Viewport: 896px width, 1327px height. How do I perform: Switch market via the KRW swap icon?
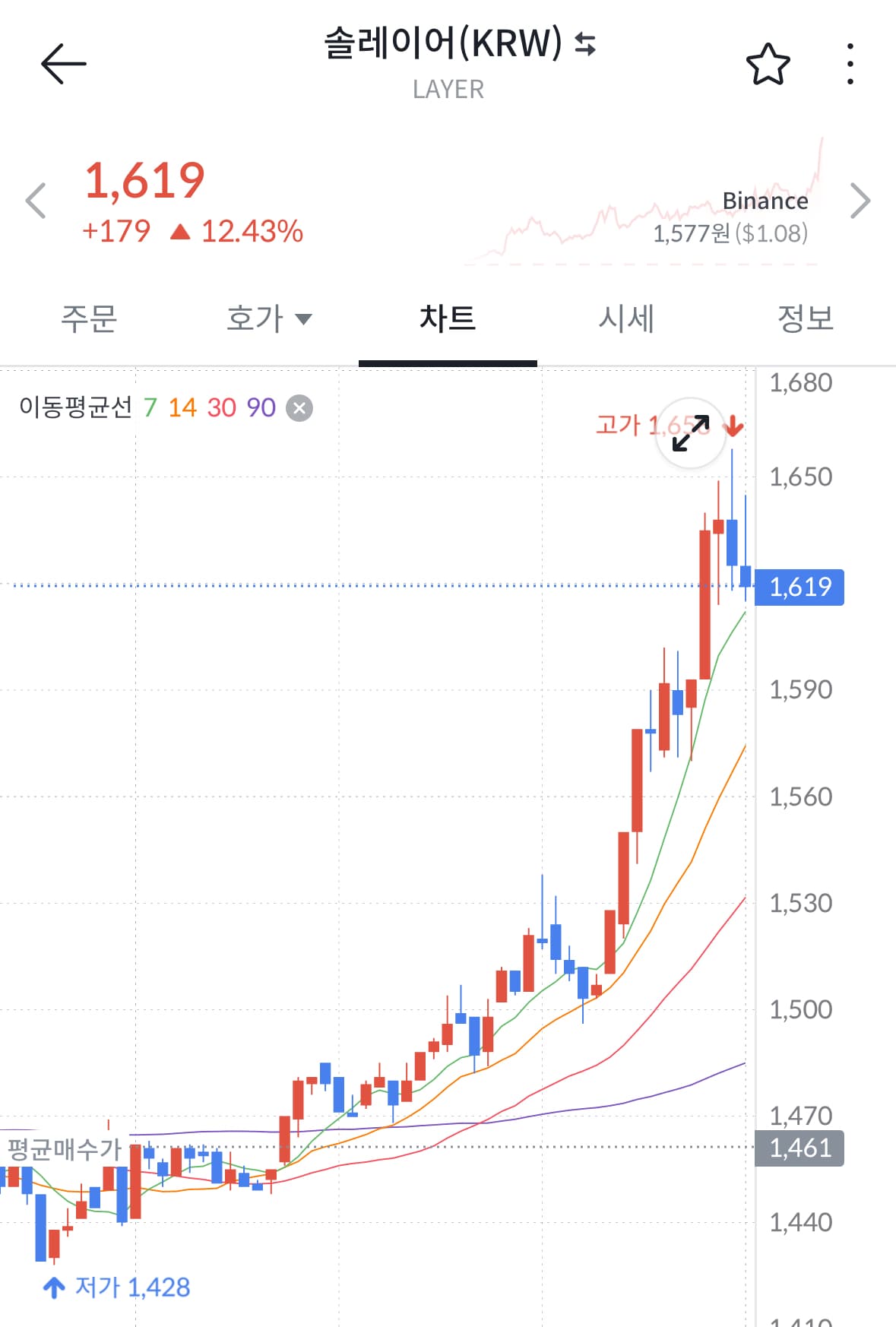585,43
